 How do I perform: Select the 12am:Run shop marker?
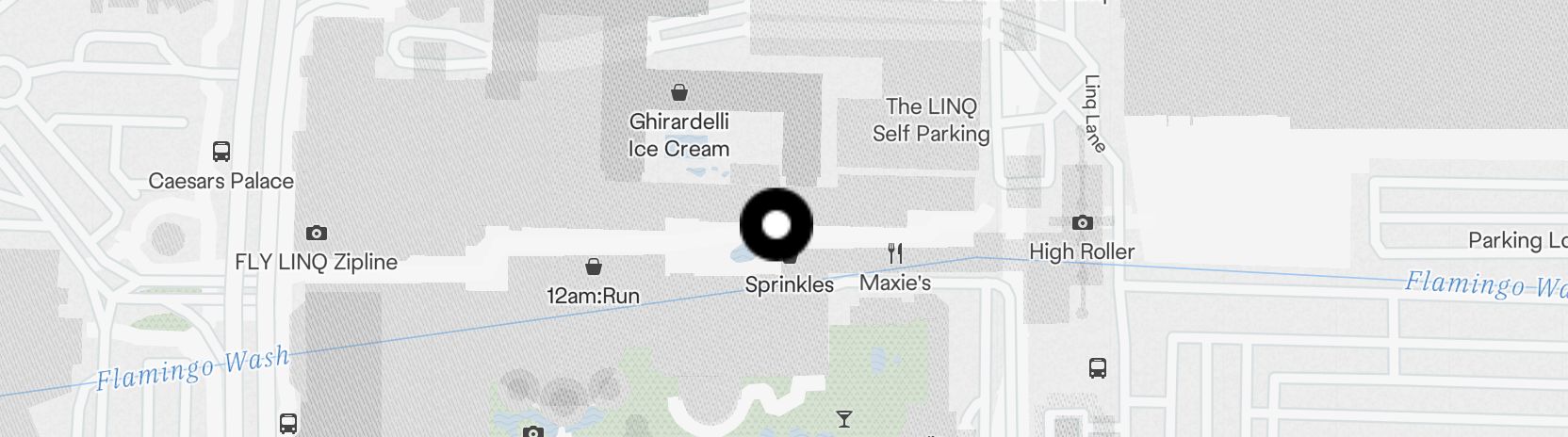[x=594, y=267]
